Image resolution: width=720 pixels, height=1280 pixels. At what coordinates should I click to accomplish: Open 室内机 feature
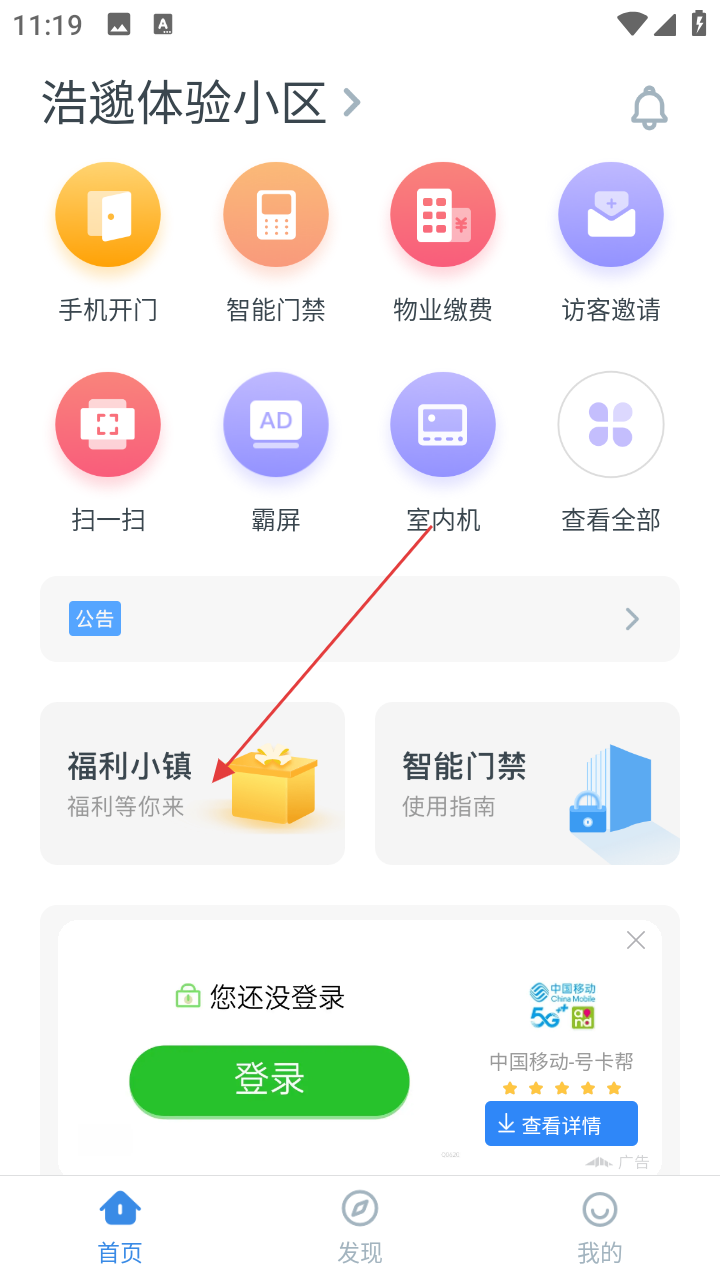[443, 425]
